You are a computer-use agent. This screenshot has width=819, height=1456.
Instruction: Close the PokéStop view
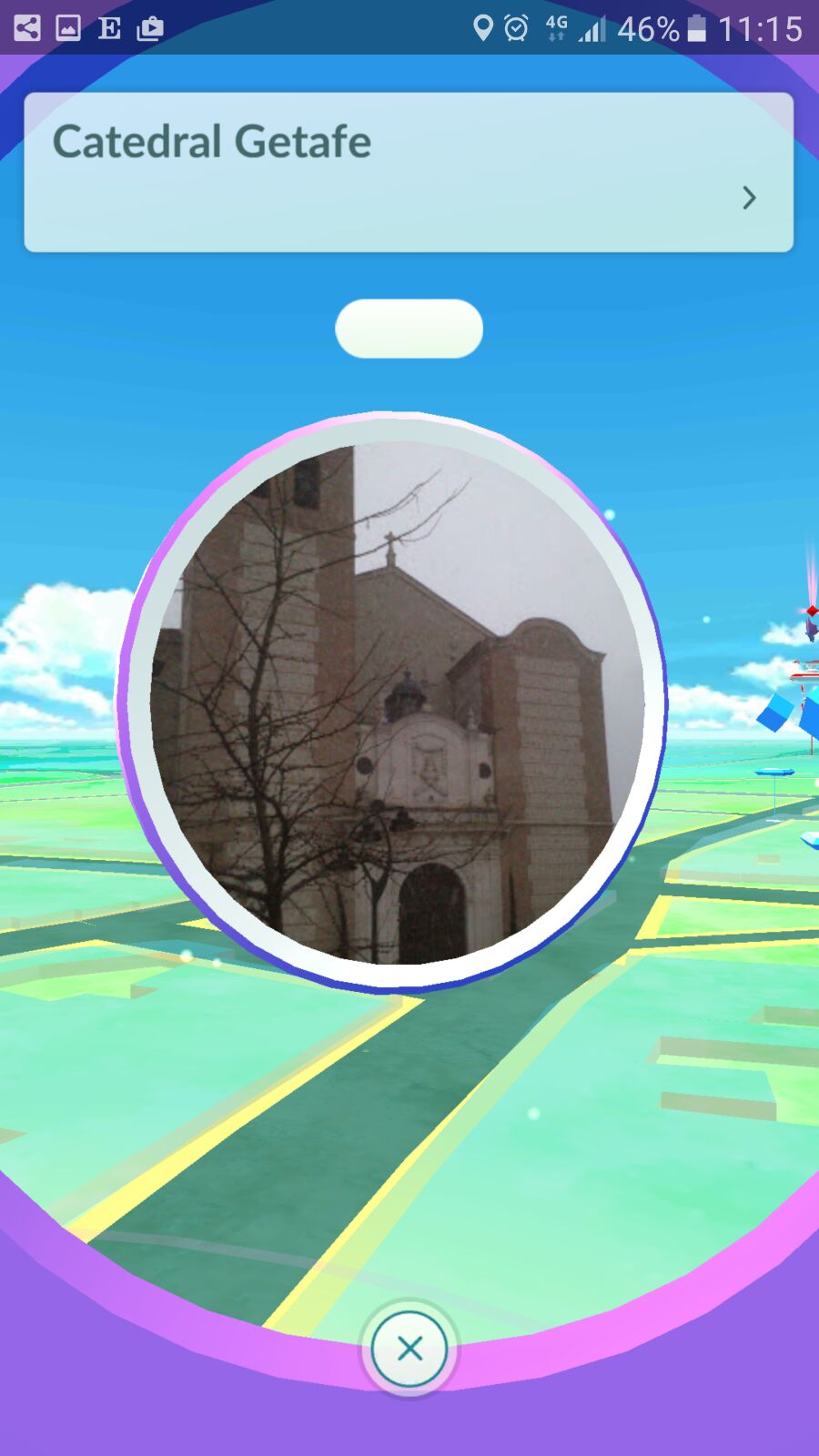pos(409,1349)
